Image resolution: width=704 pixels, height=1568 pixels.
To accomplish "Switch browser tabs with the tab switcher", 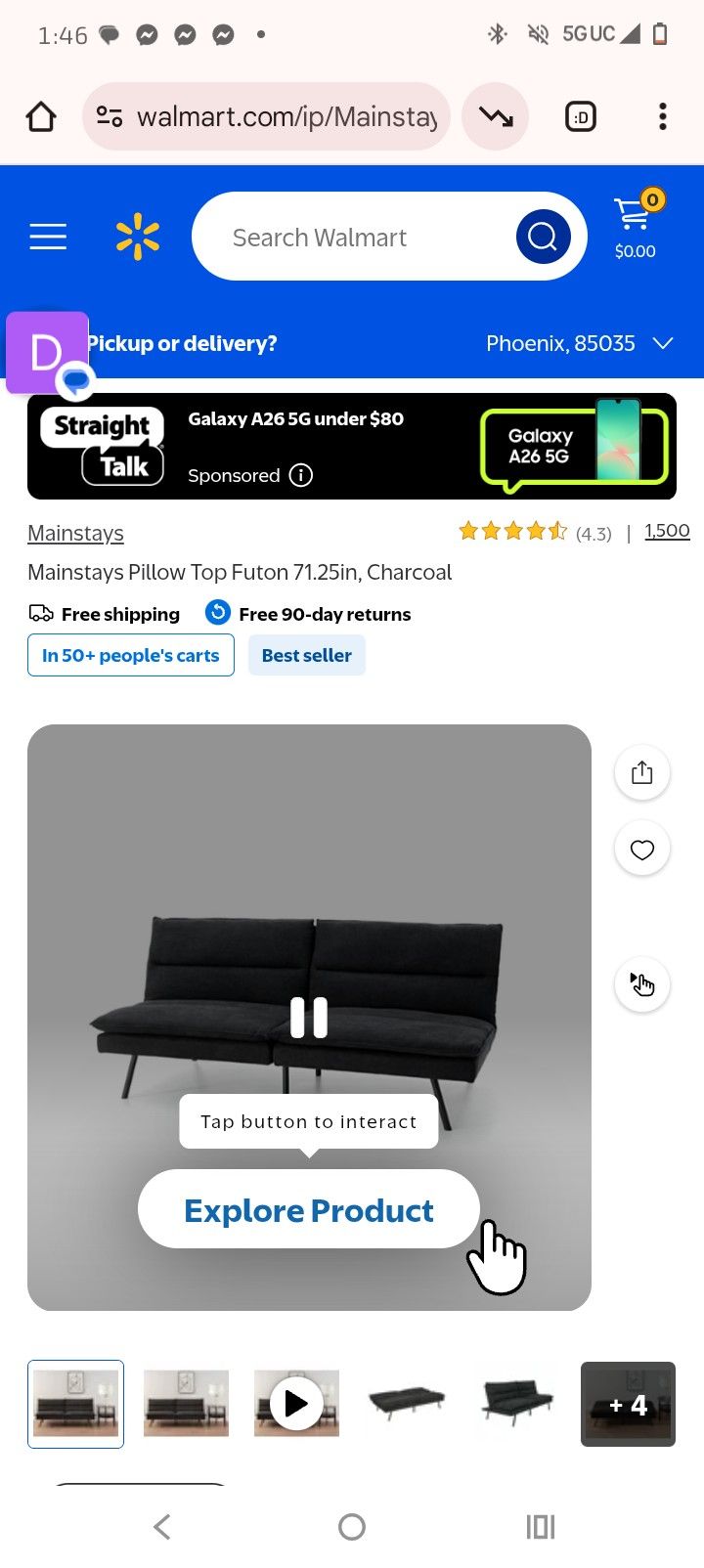I will (x=580, y=116).
